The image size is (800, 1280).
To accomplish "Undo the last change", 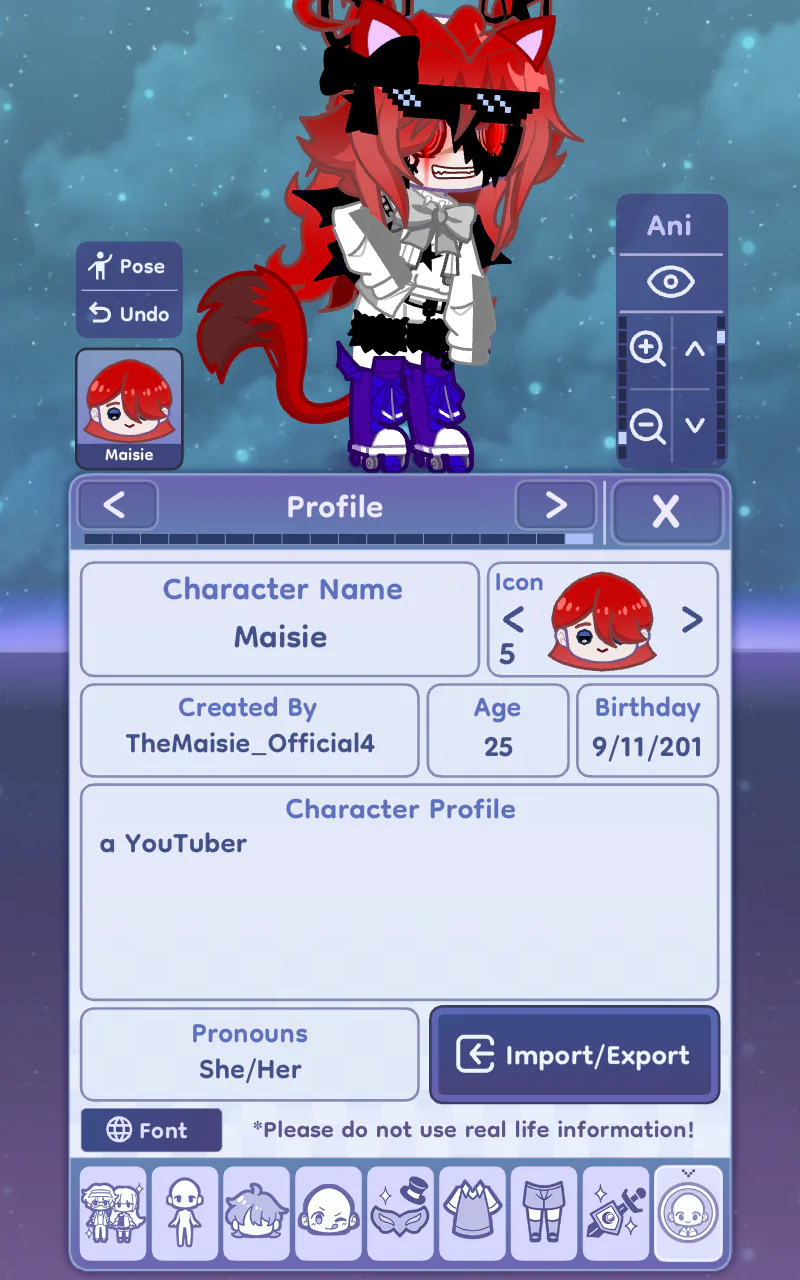I will 128,314.
